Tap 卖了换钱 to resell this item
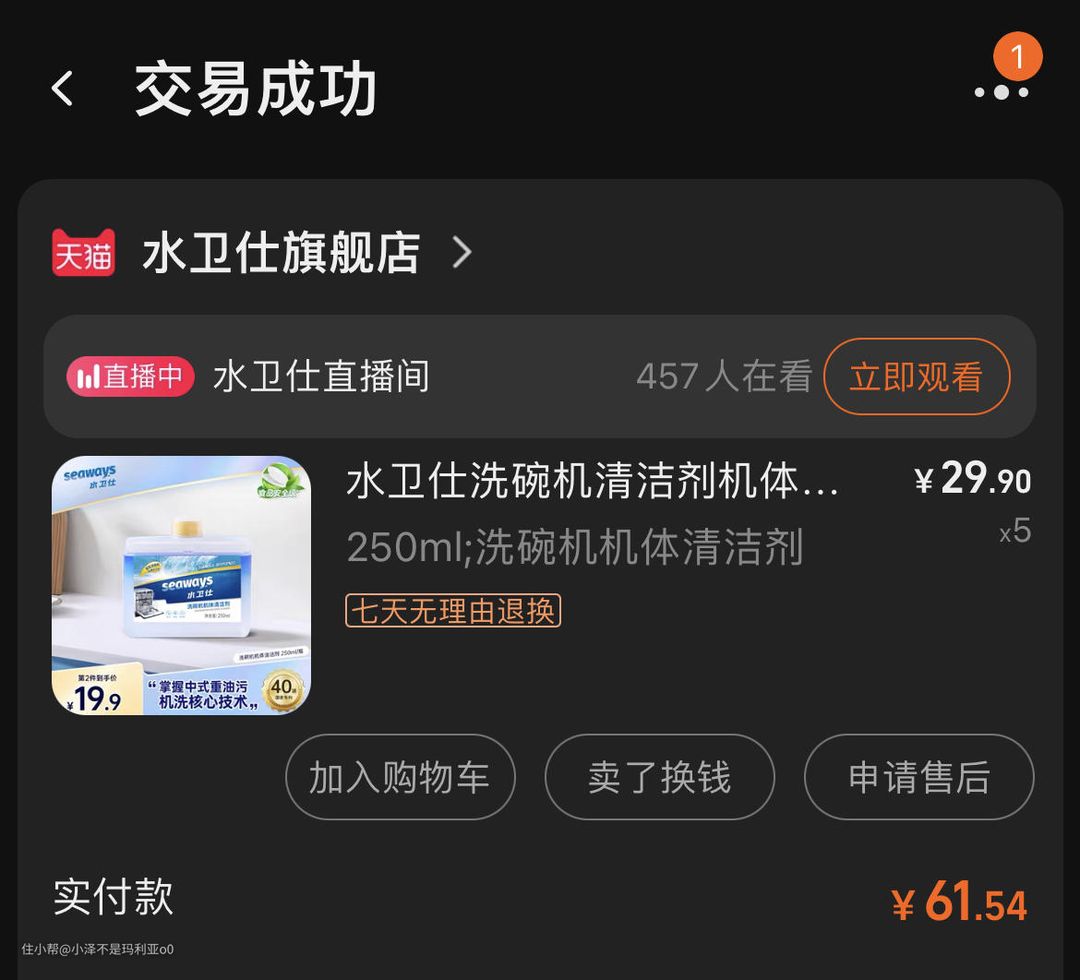The width and height of the screenshot is (1080, 980). tap(659, 777)
